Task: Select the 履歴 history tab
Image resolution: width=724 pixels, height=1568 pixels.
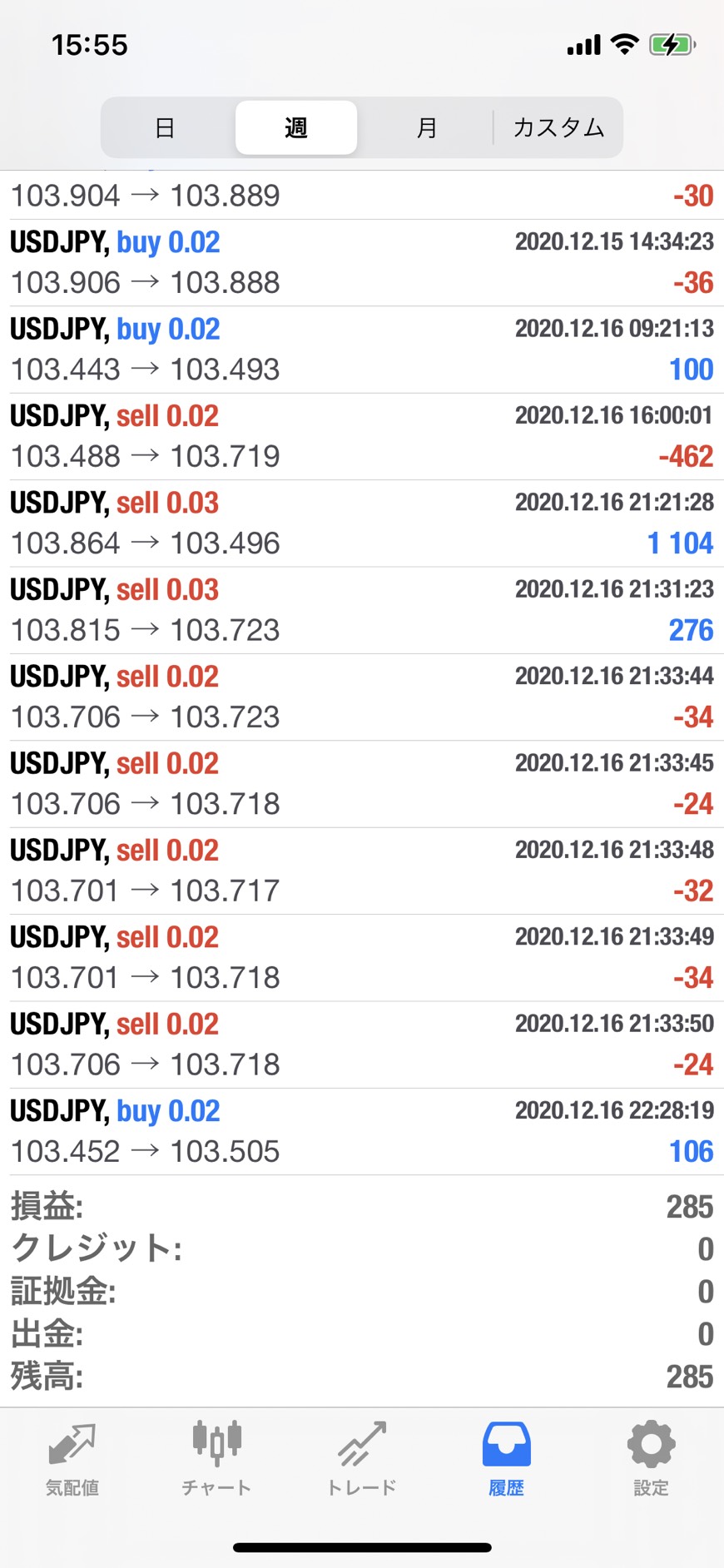Action: (507, 1460)
